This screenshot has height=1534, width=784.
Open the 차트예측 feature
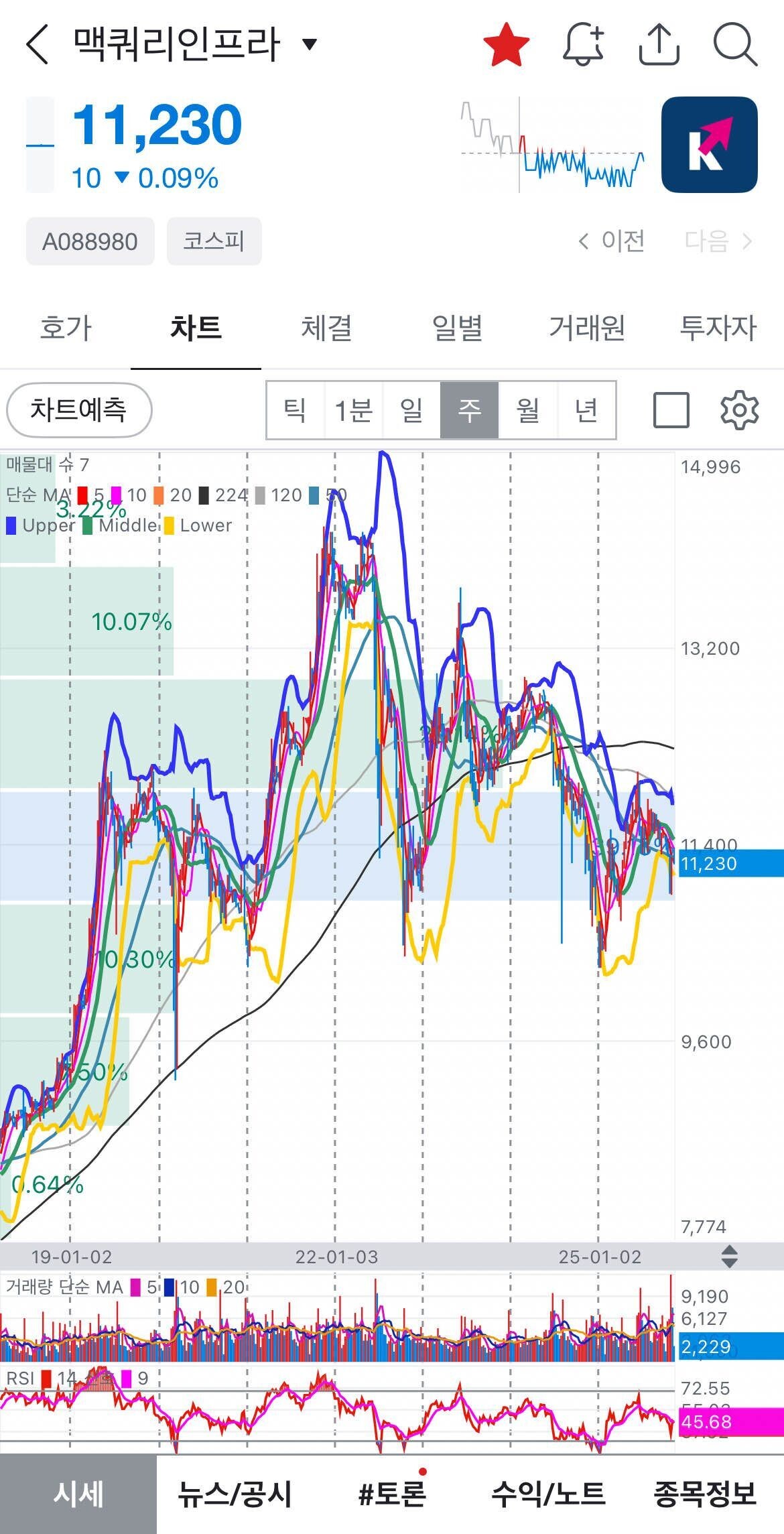79,409
